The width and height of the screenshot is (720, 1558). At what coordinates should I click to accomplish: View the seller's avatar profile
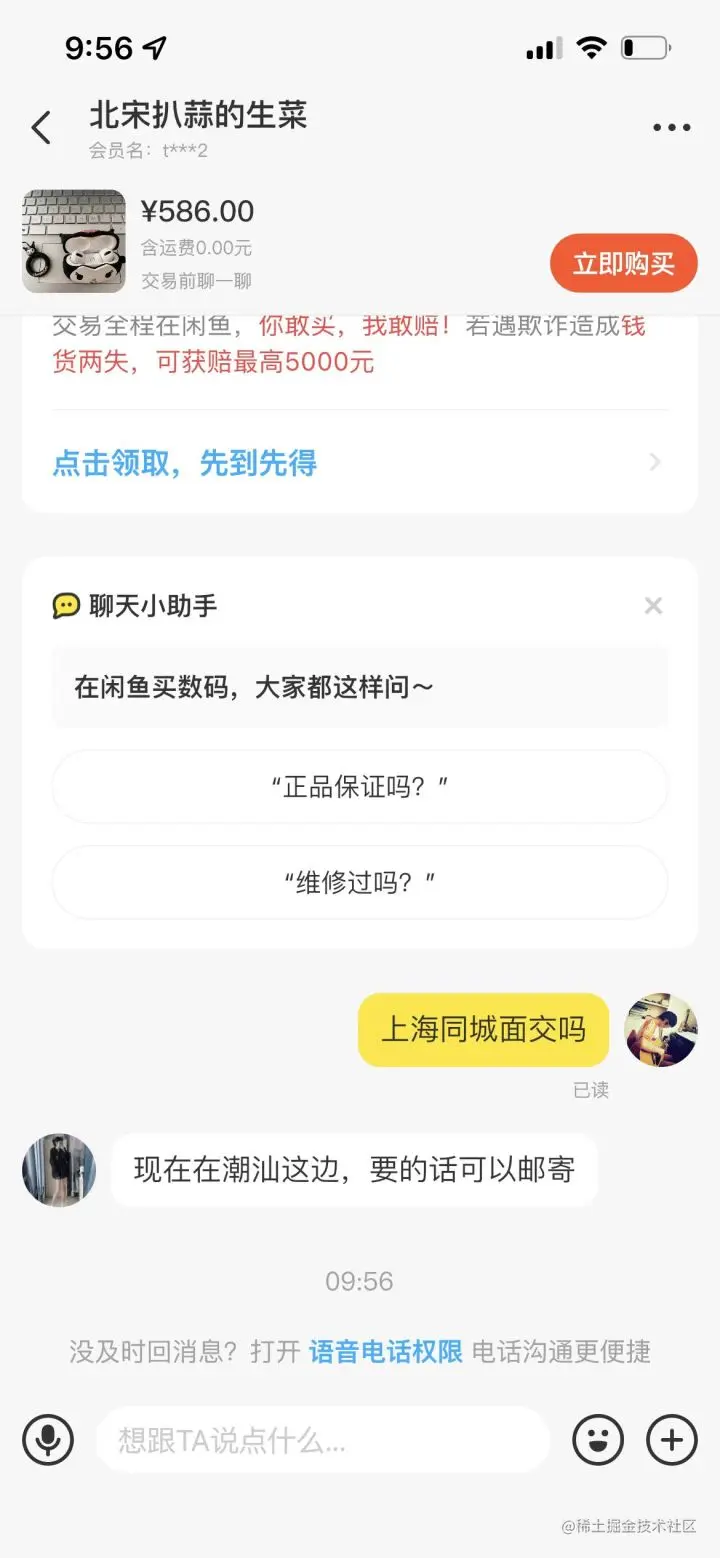click(x=59, y=1170)
